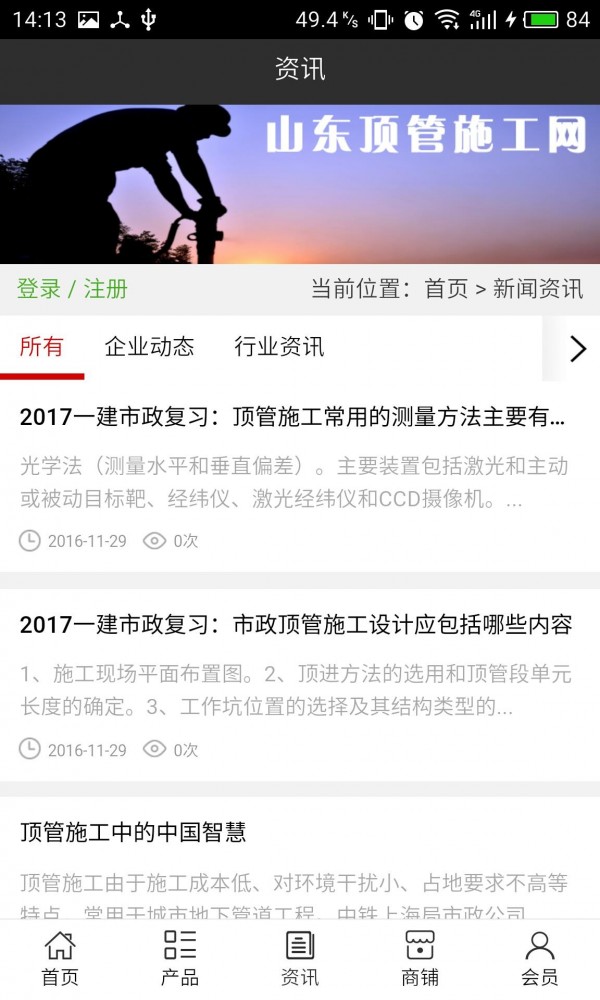Open the 登录 / 注册 login link
Viewport: 600px width, 1000px height.
coord(72,290)
